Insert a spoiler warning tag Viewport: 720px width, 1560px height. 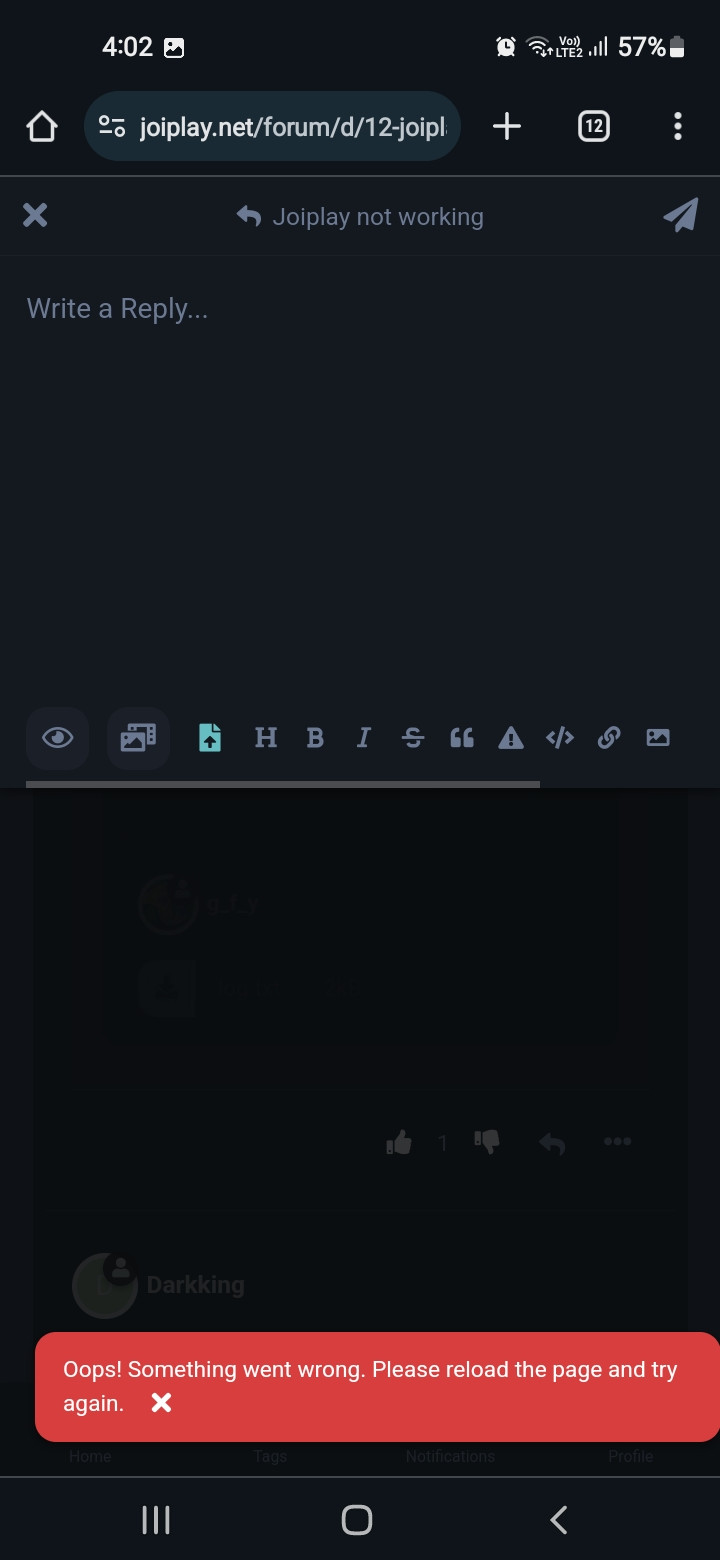tap(511, 738)
